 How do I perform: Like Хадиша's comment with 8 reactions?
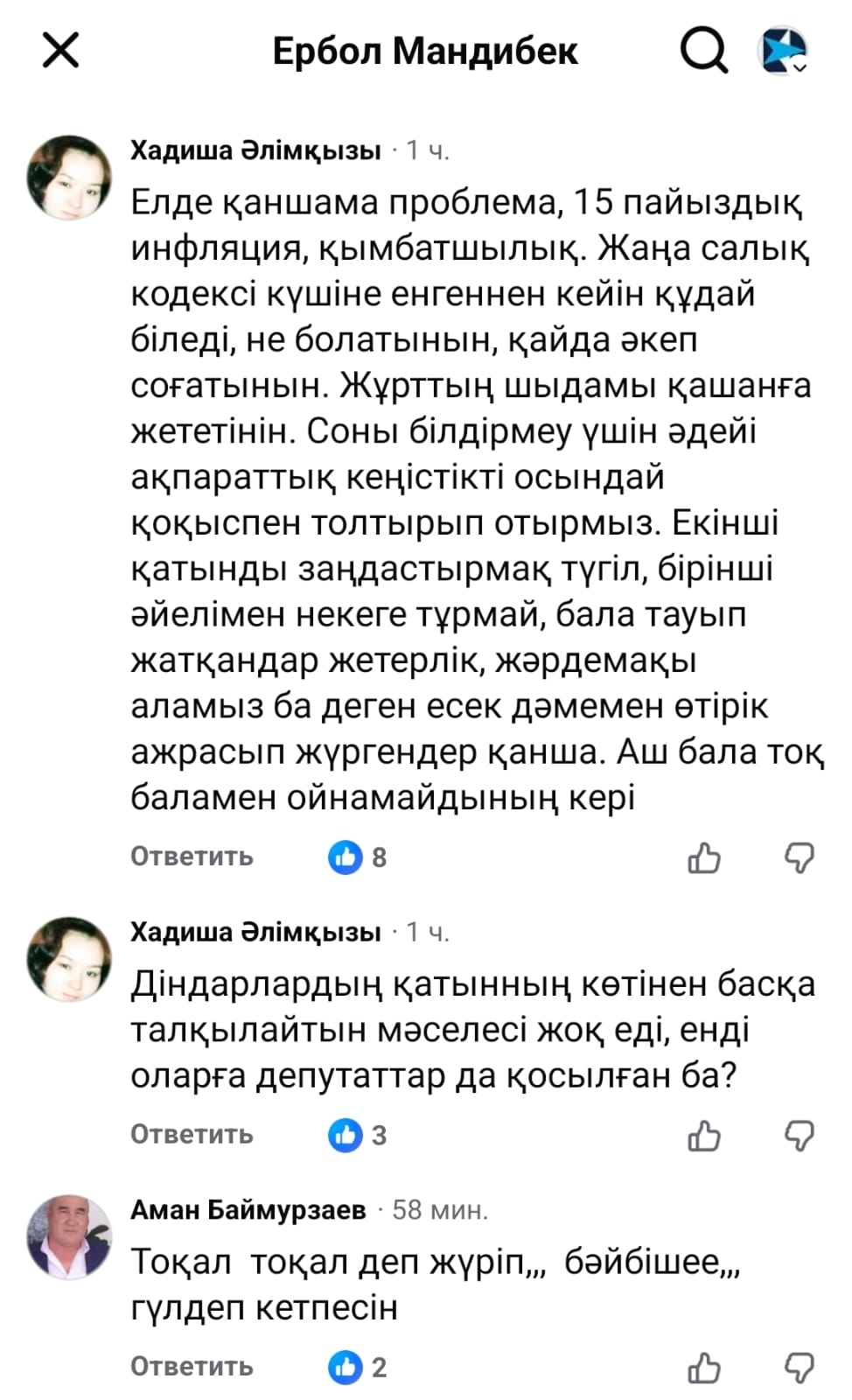click(704, 858)
